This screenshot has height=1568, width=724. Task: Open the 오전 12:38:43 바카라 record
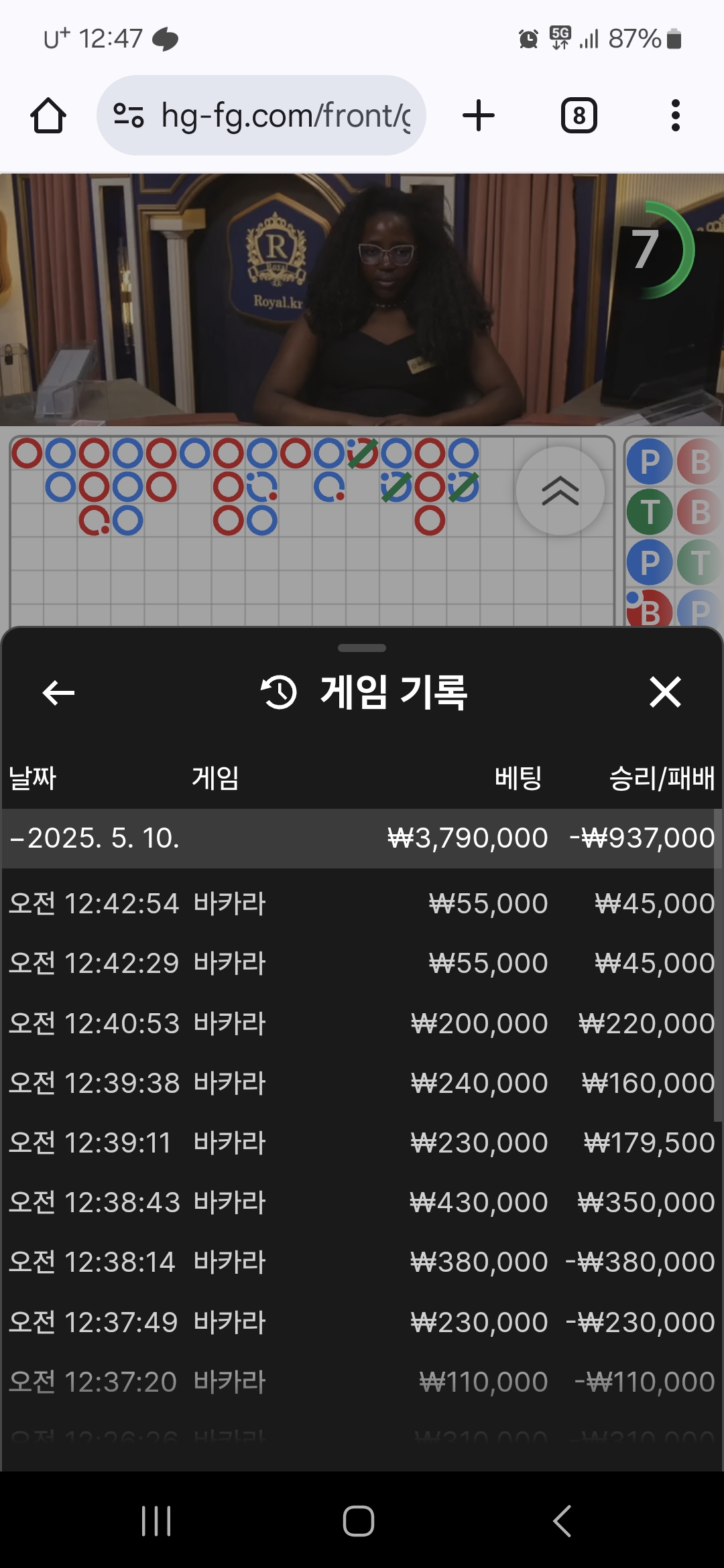[x=361, y=1202]
